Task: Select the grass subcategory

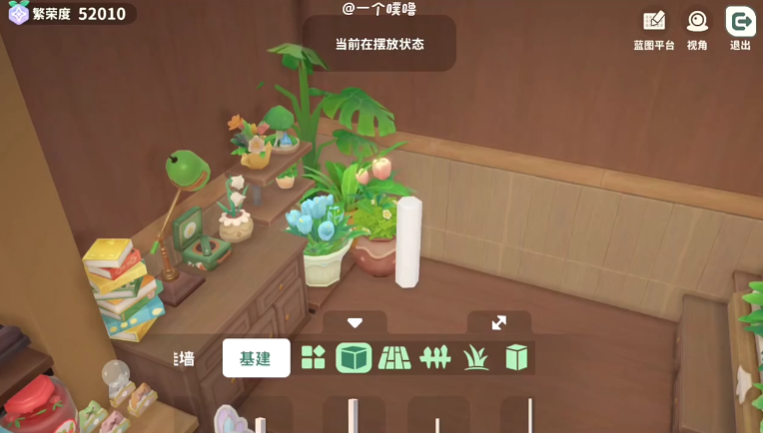Action: (x=476, y=358)
